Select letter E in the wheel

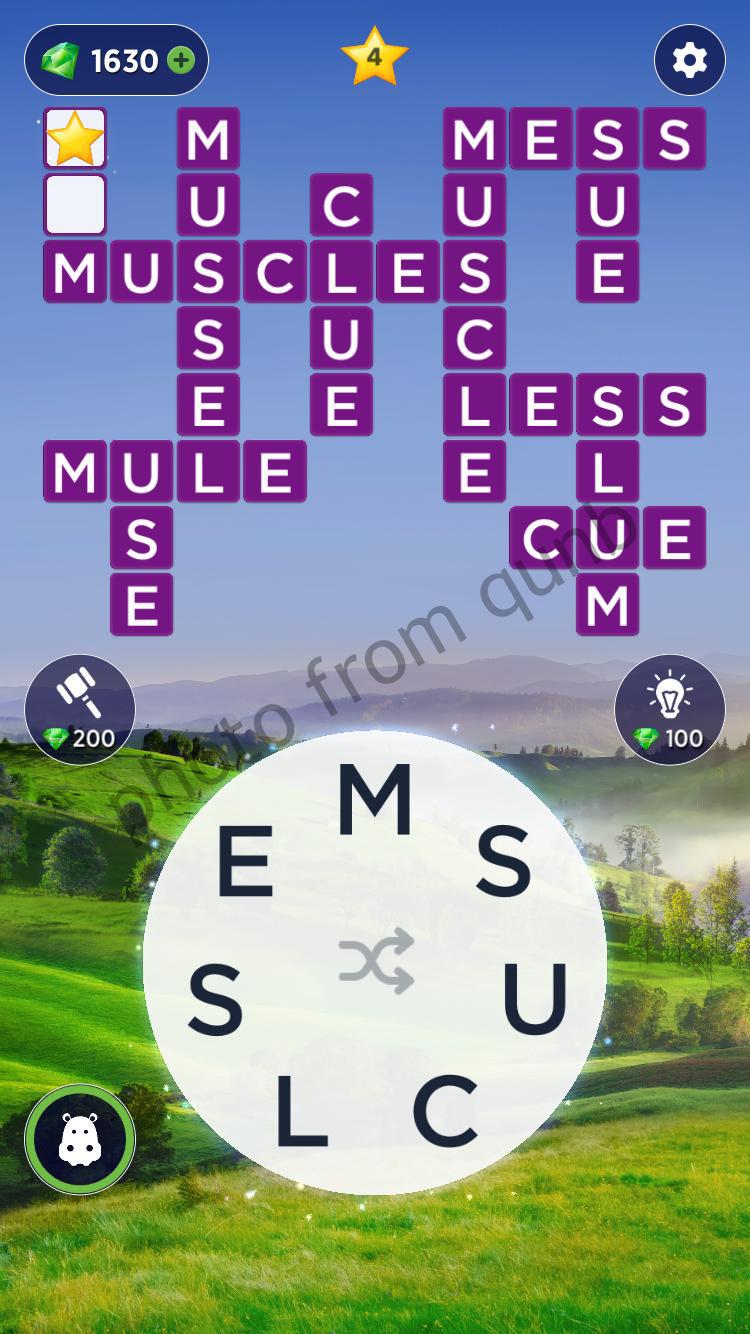pos(245,862)
